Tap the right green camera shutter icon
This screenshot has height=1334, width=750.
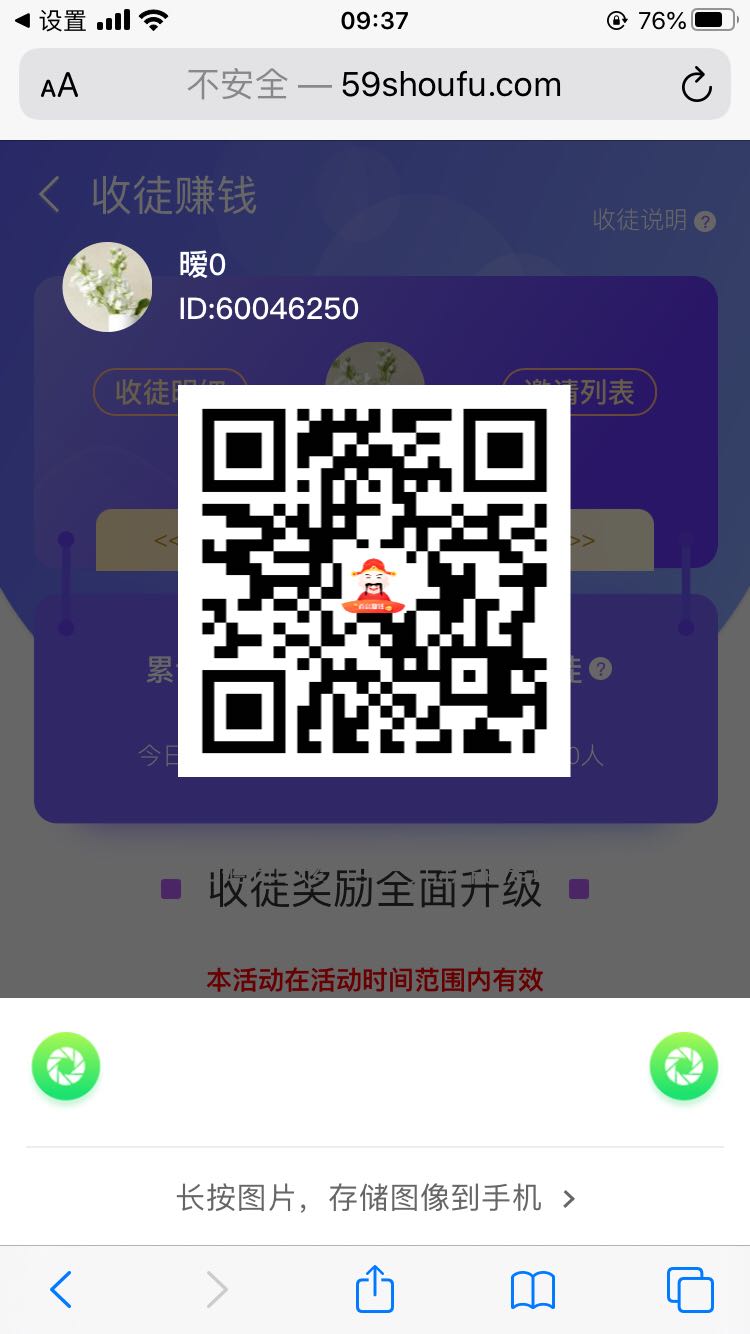[684, 1066]
